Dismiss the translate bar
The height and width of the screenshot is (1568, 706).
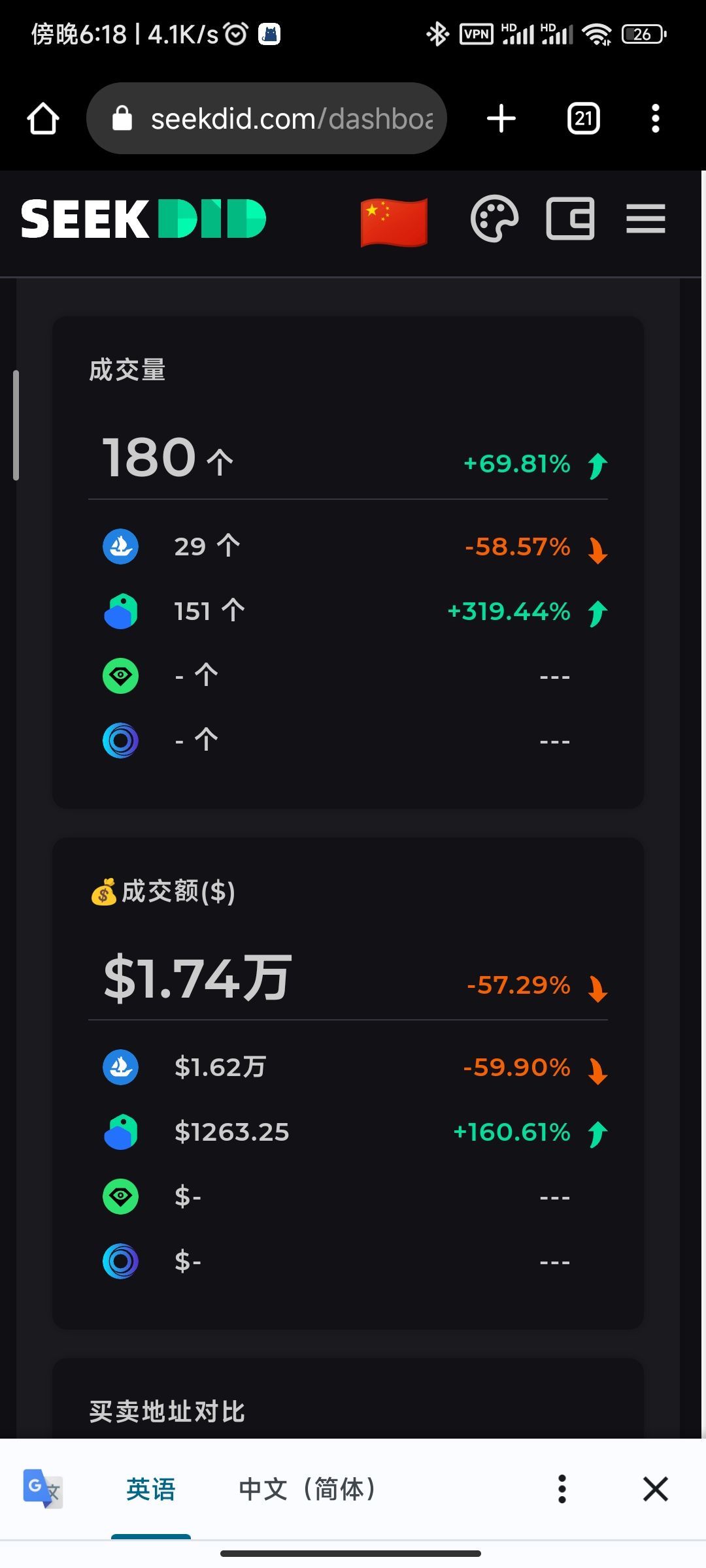656,1489
